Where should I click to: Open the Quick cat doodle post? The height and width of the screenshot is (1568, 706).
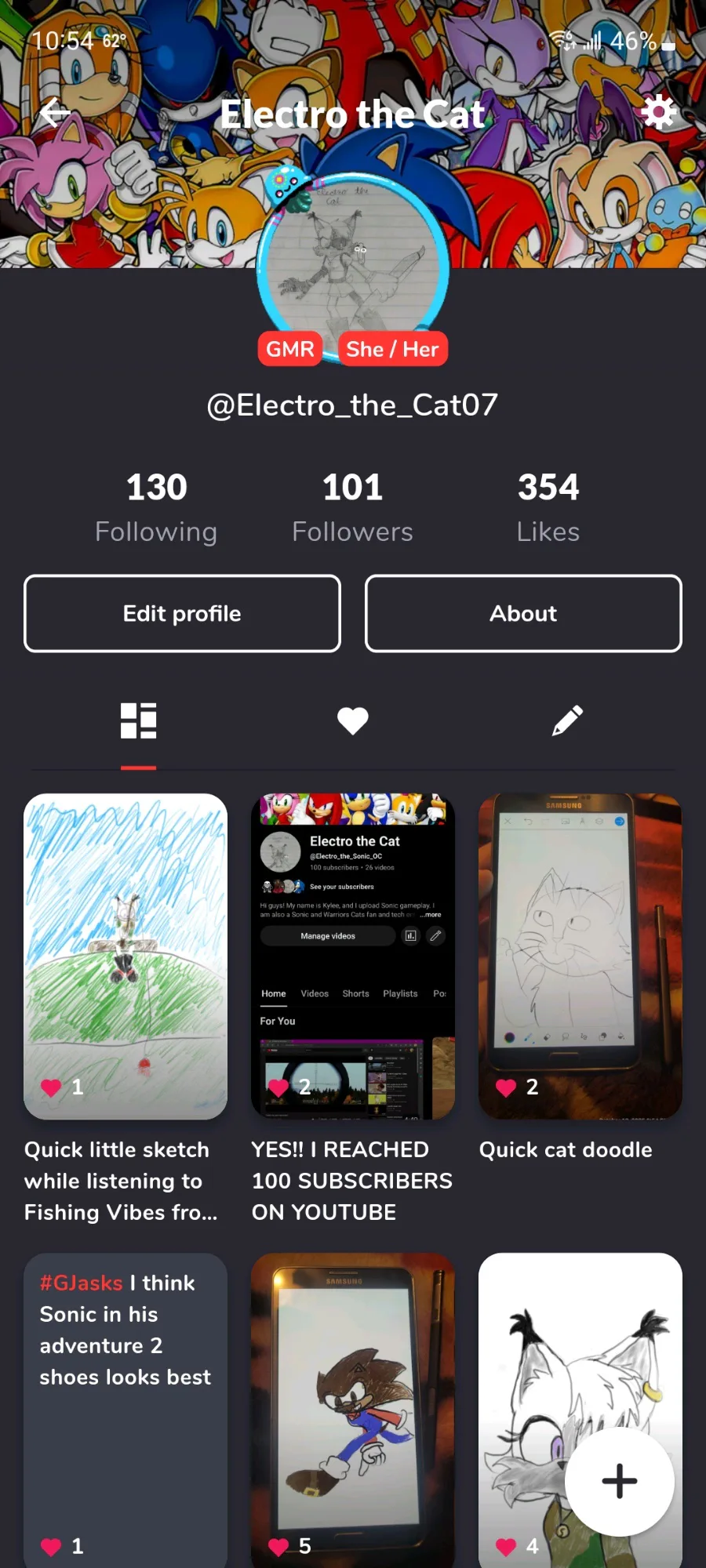coord(580,956)
